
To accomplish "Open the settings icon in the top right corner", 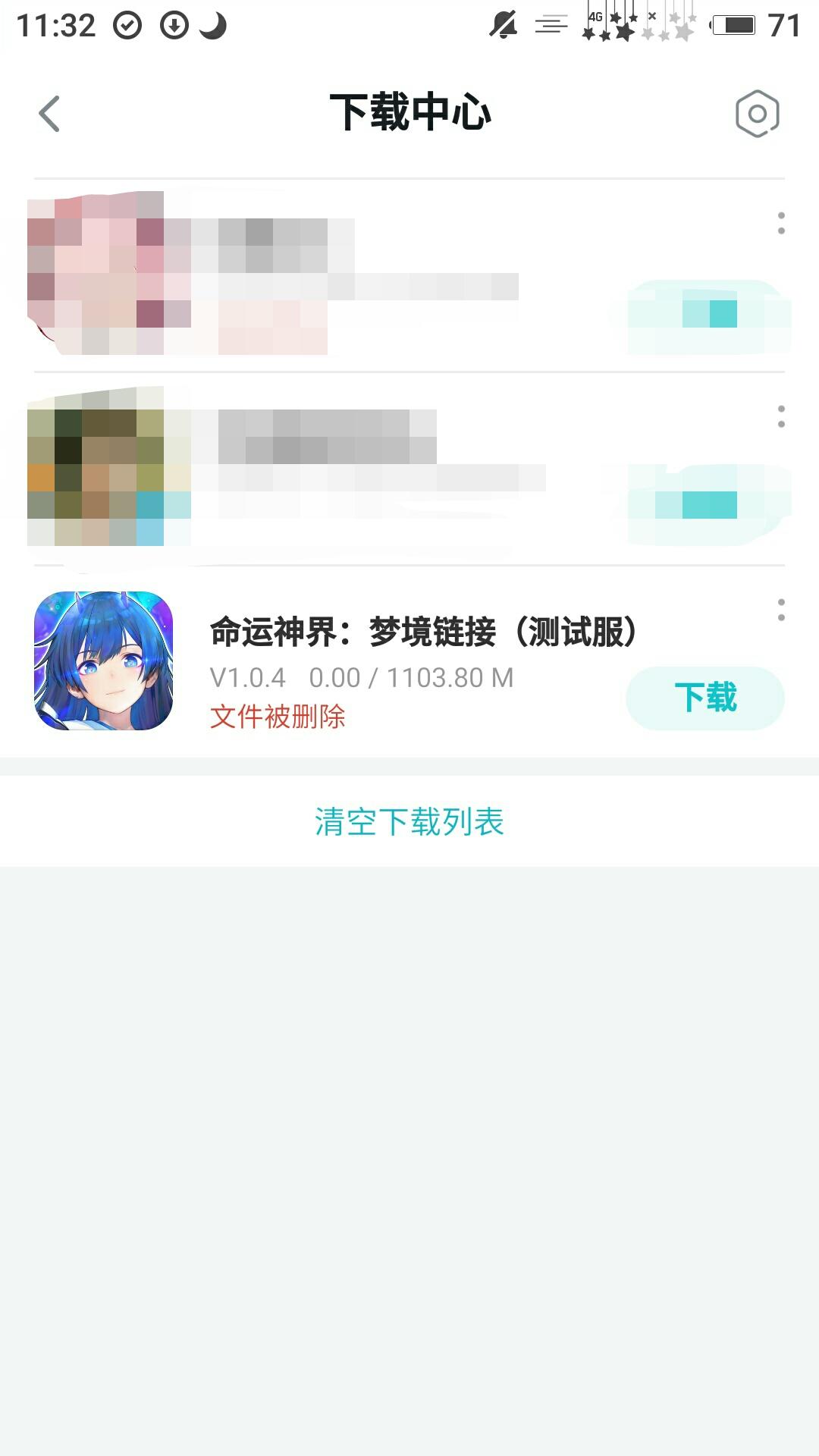I will 757,114.
